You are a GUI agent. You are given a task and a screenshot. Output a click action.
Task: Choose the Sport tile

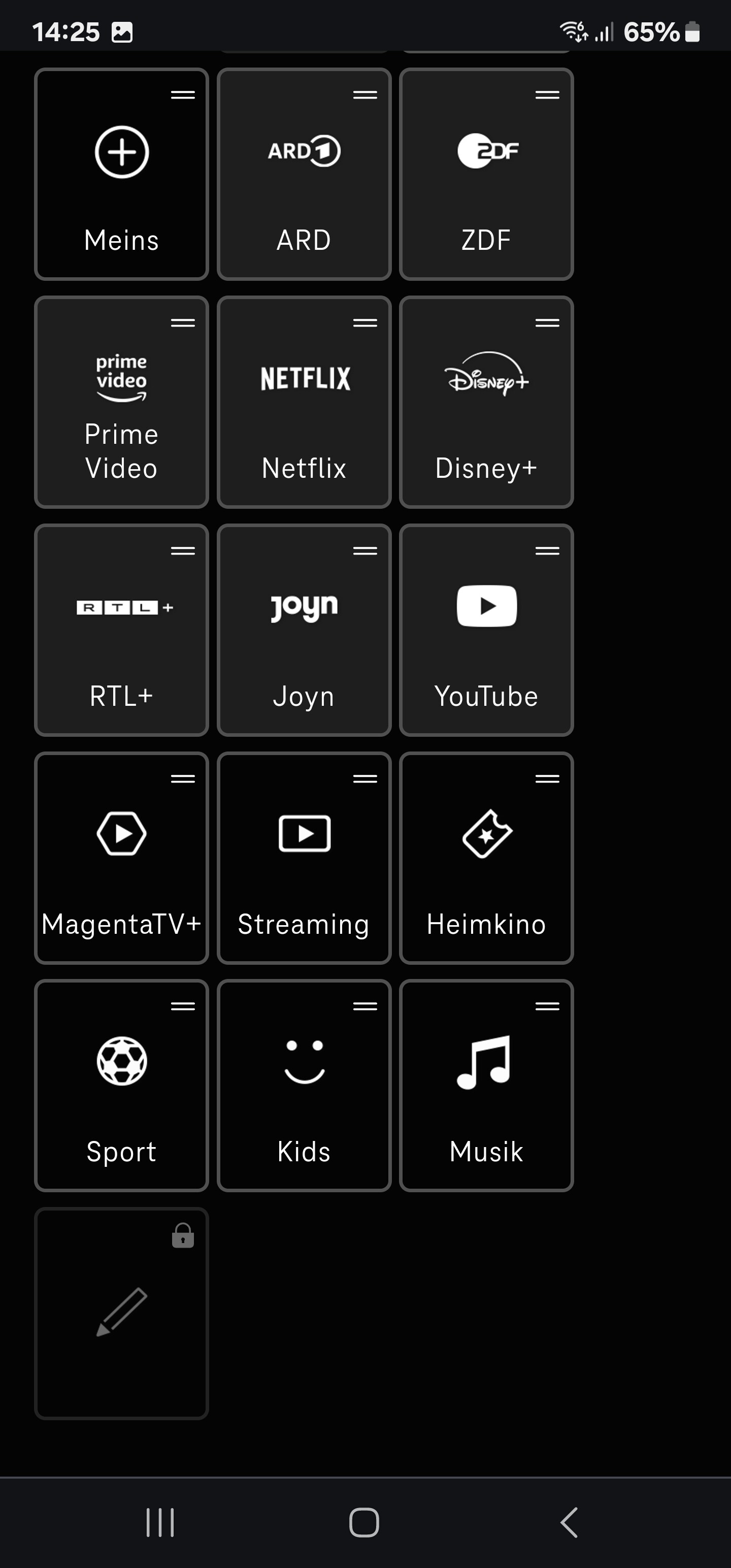pyautogui.click(x=121, y=1085)
